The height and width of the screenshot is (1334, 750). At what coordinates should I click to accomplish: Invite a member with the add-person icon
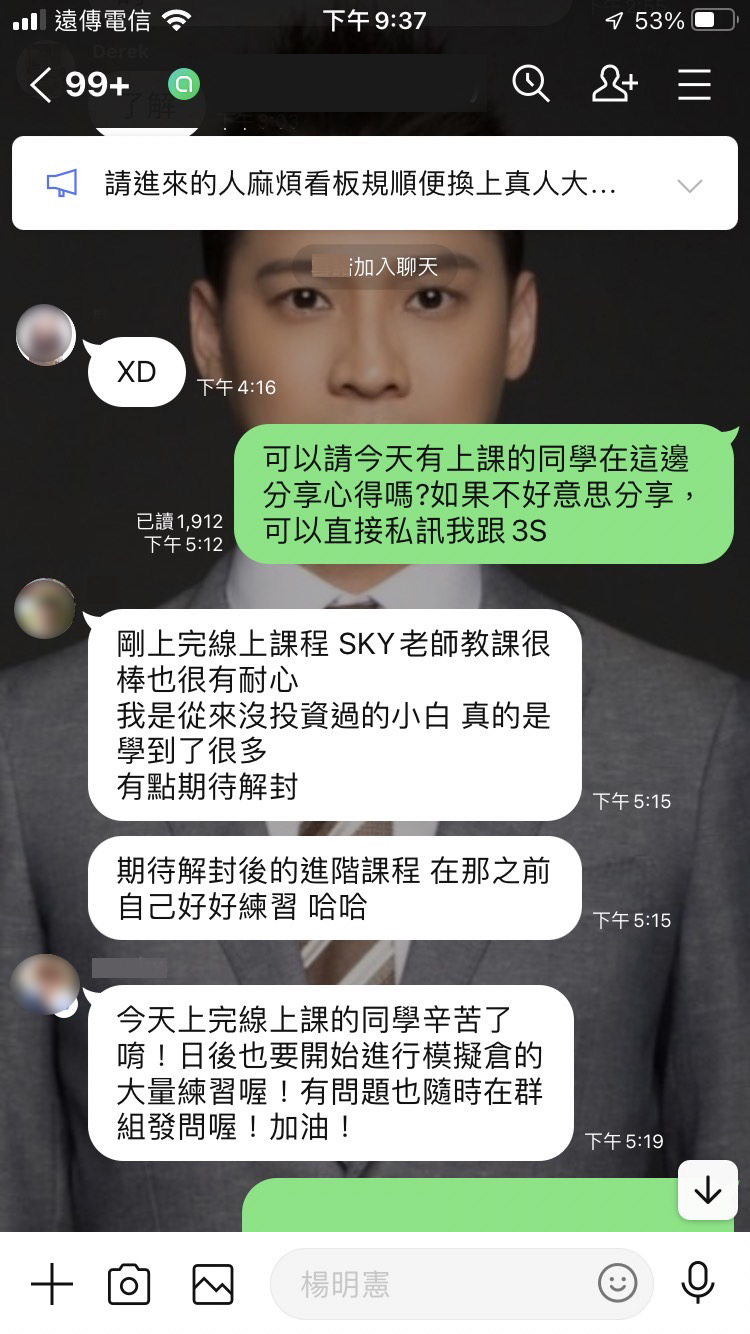coord(614,85)
